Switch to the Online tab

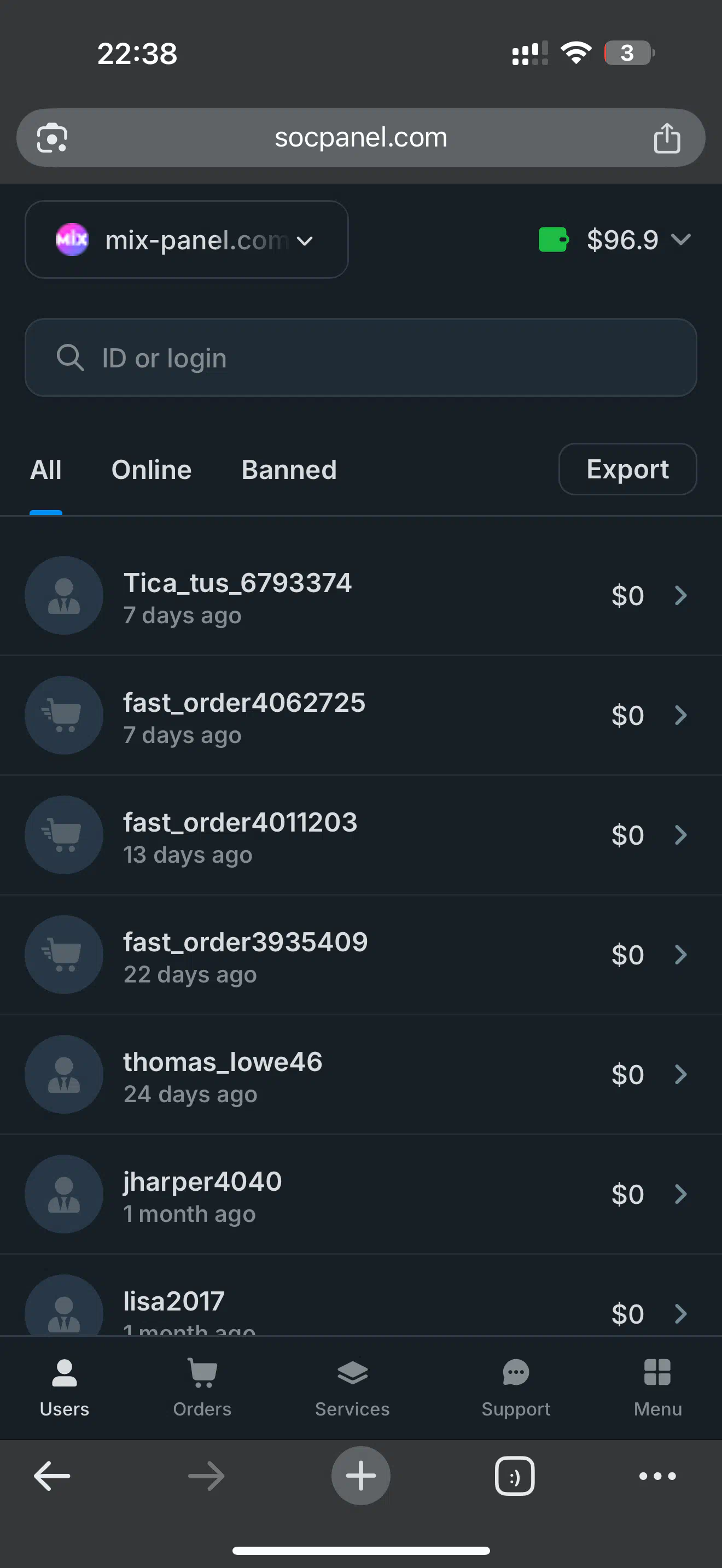point(152,470)
